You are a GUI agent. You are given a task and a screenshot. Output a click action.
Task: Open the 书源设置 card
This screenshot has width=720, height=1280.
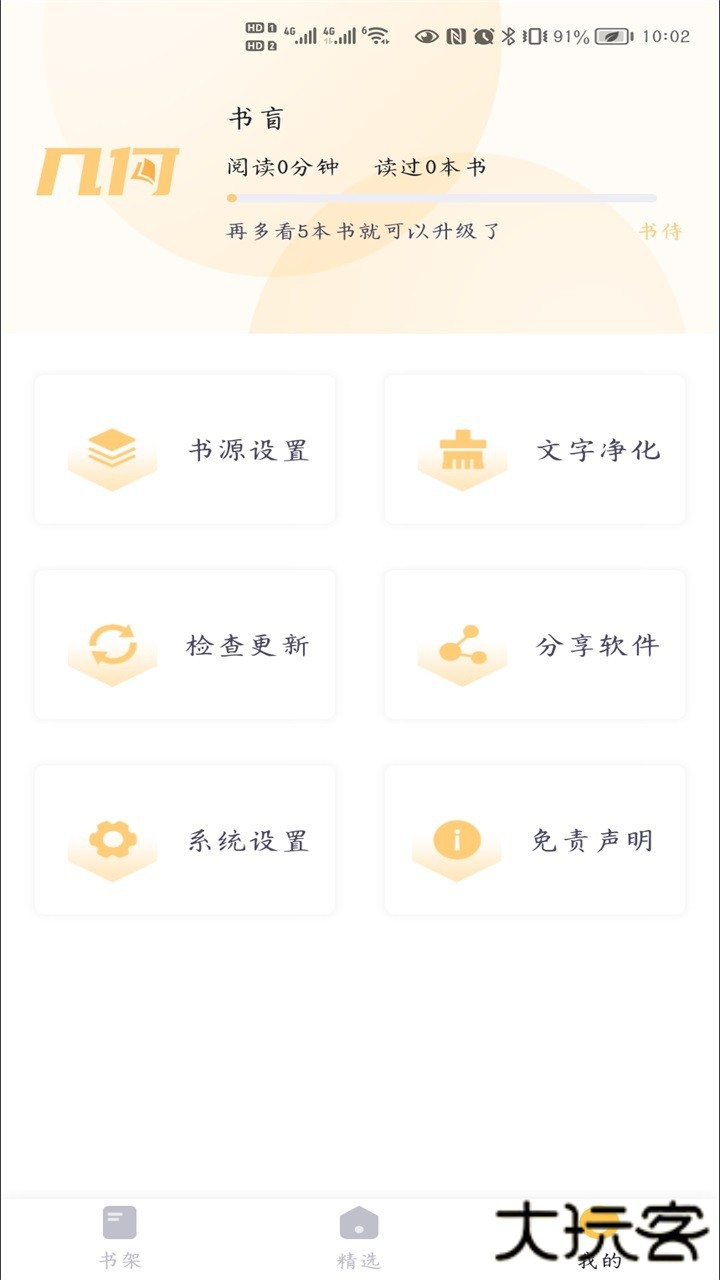click(184, 448)
